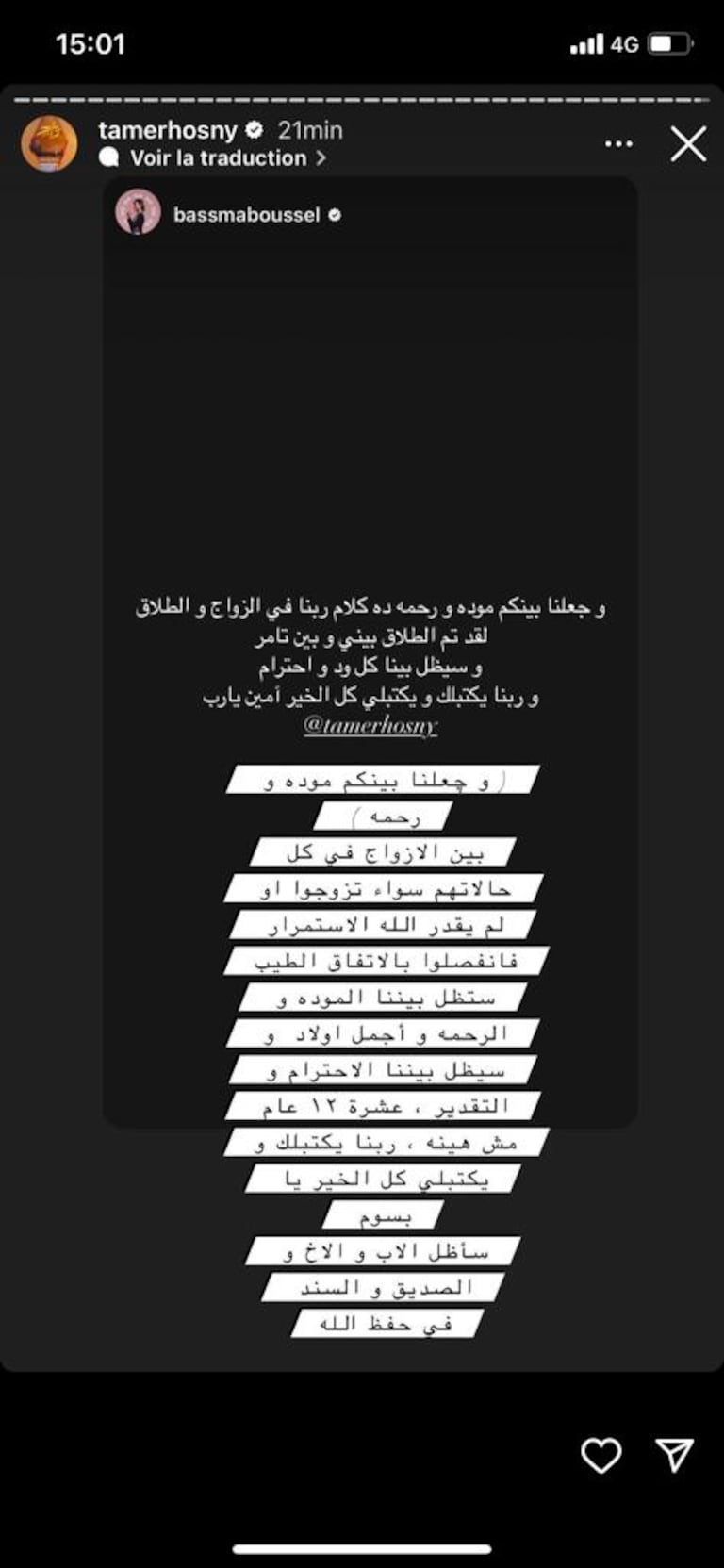Share the story via paper plane

(x=675, y=1455)
